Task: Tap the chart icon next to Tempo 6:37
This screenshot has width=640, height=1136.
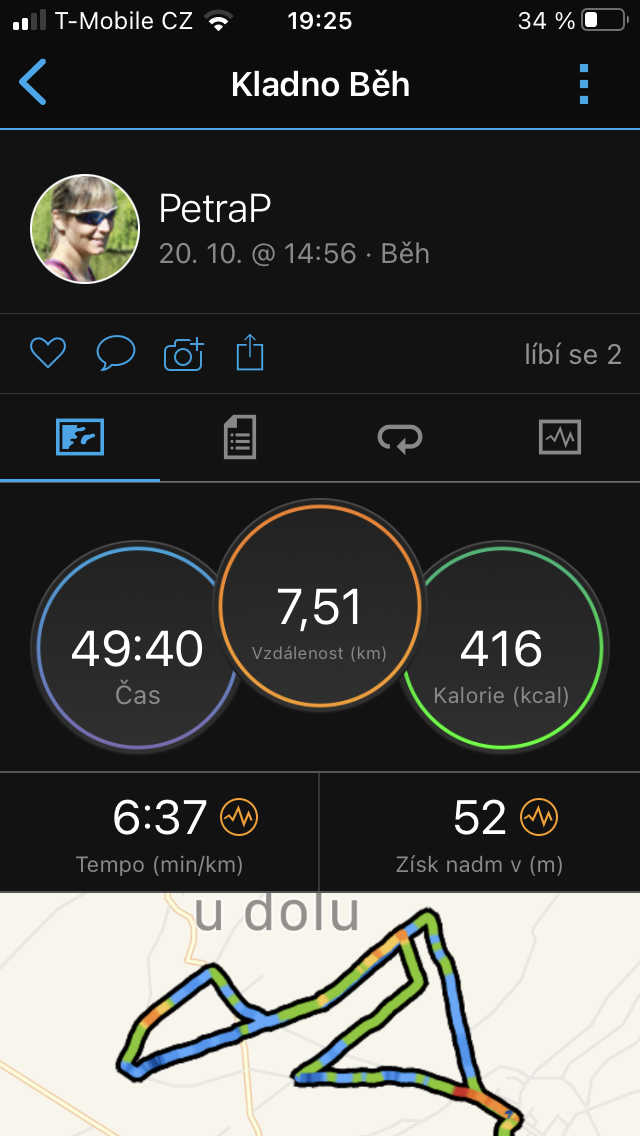Action: pos(239,817)
